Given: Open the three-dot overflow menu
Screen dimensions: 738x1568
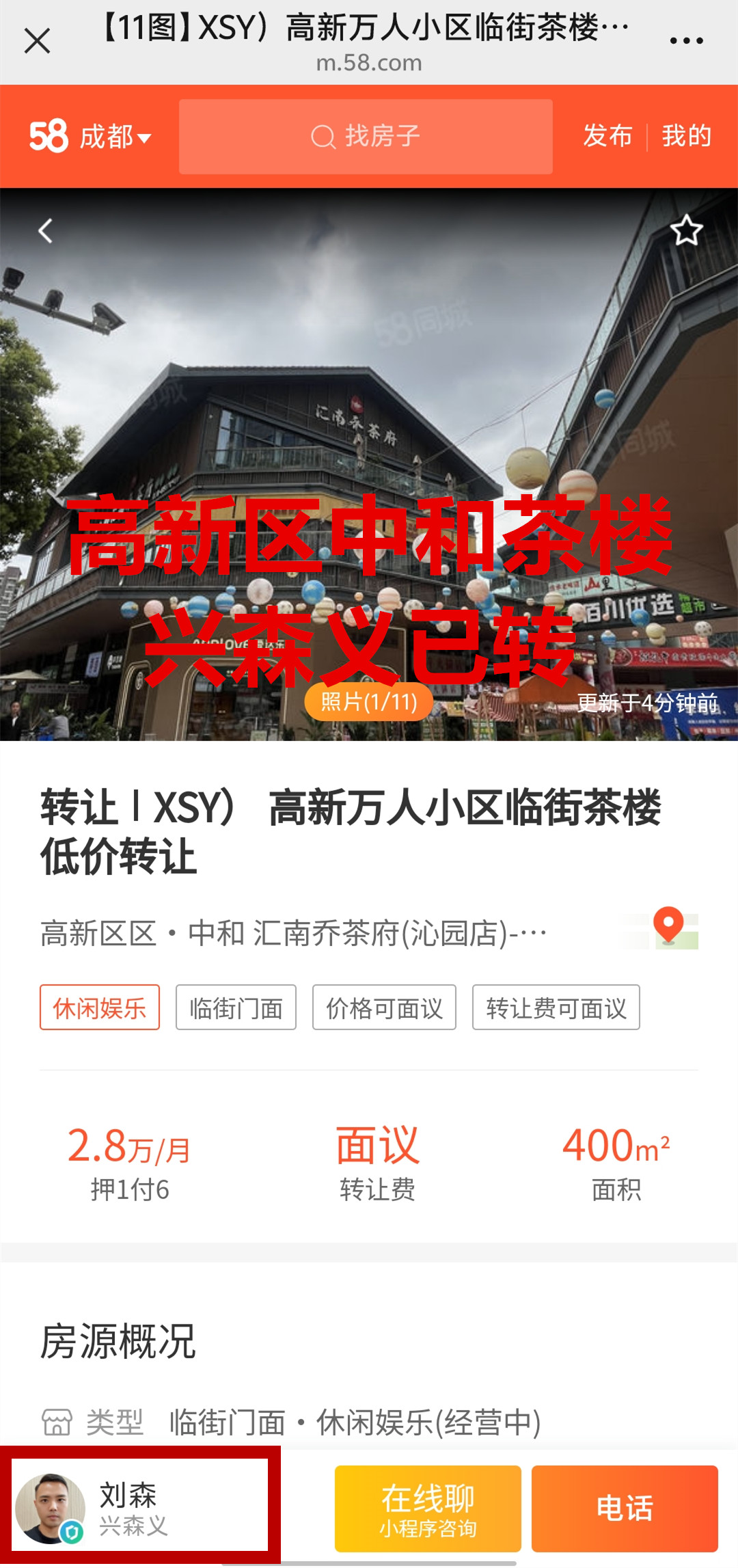Looking at the screenshot, I should point(686,41).
